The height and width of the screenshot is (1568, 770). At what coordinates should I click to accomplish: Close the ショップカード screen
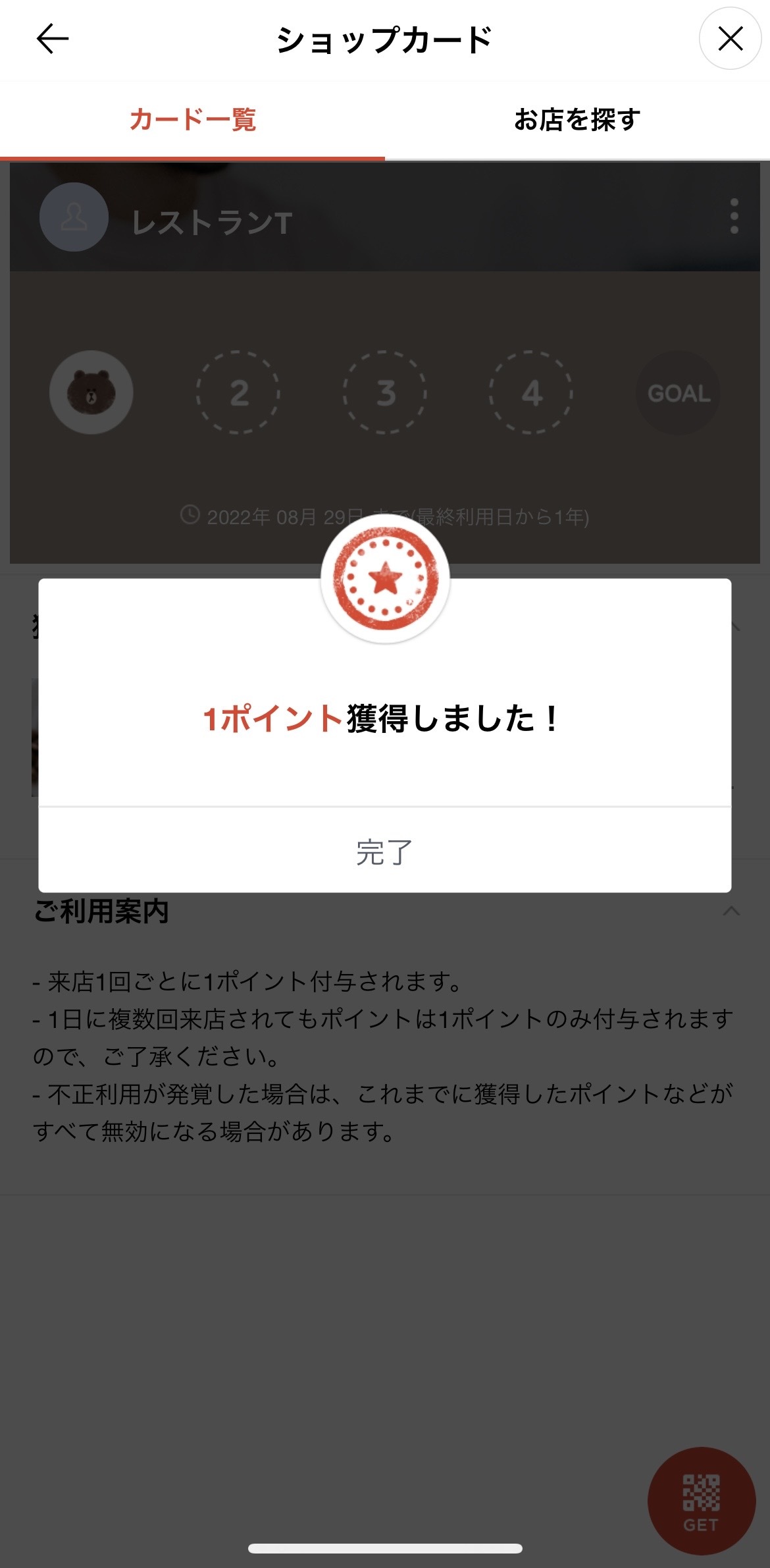(x=730, y=39)
